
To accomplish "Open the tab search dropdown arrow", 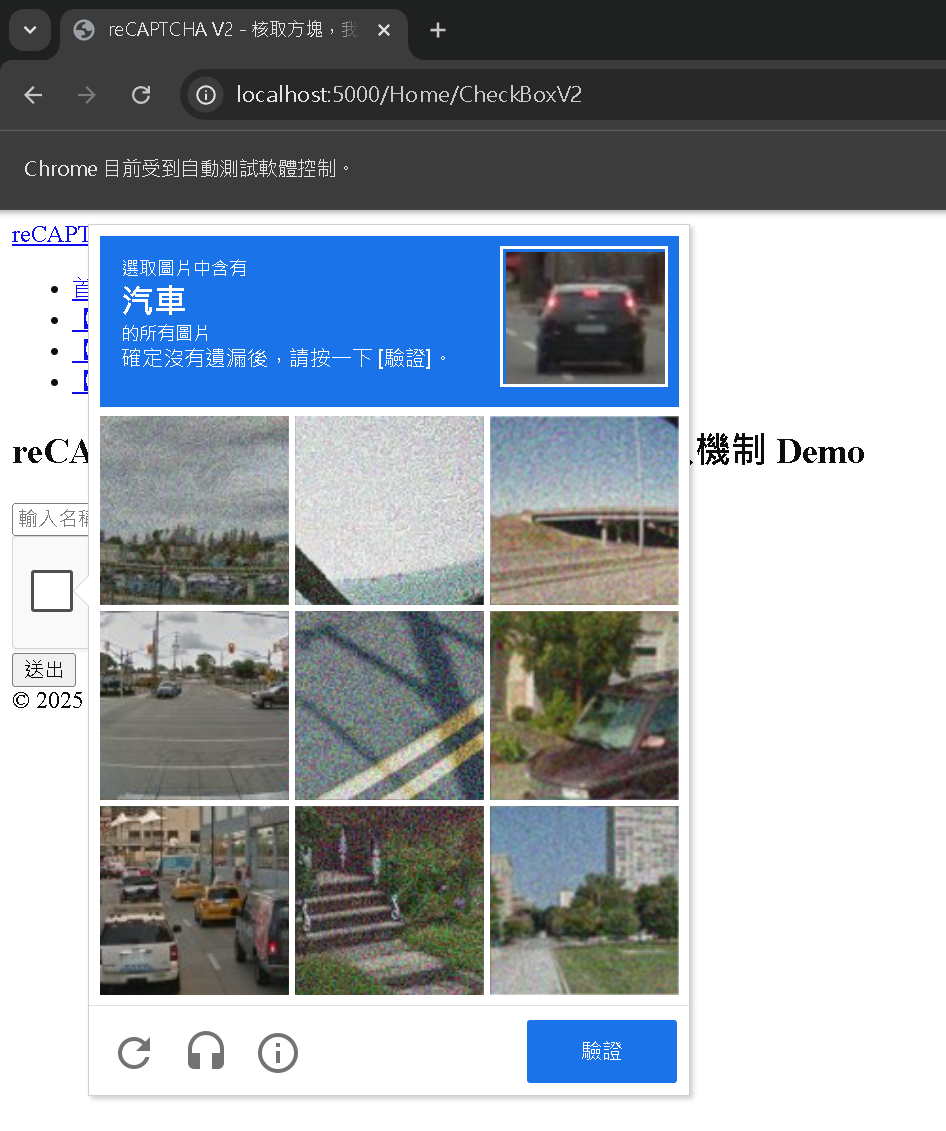I will coord(30,30).
